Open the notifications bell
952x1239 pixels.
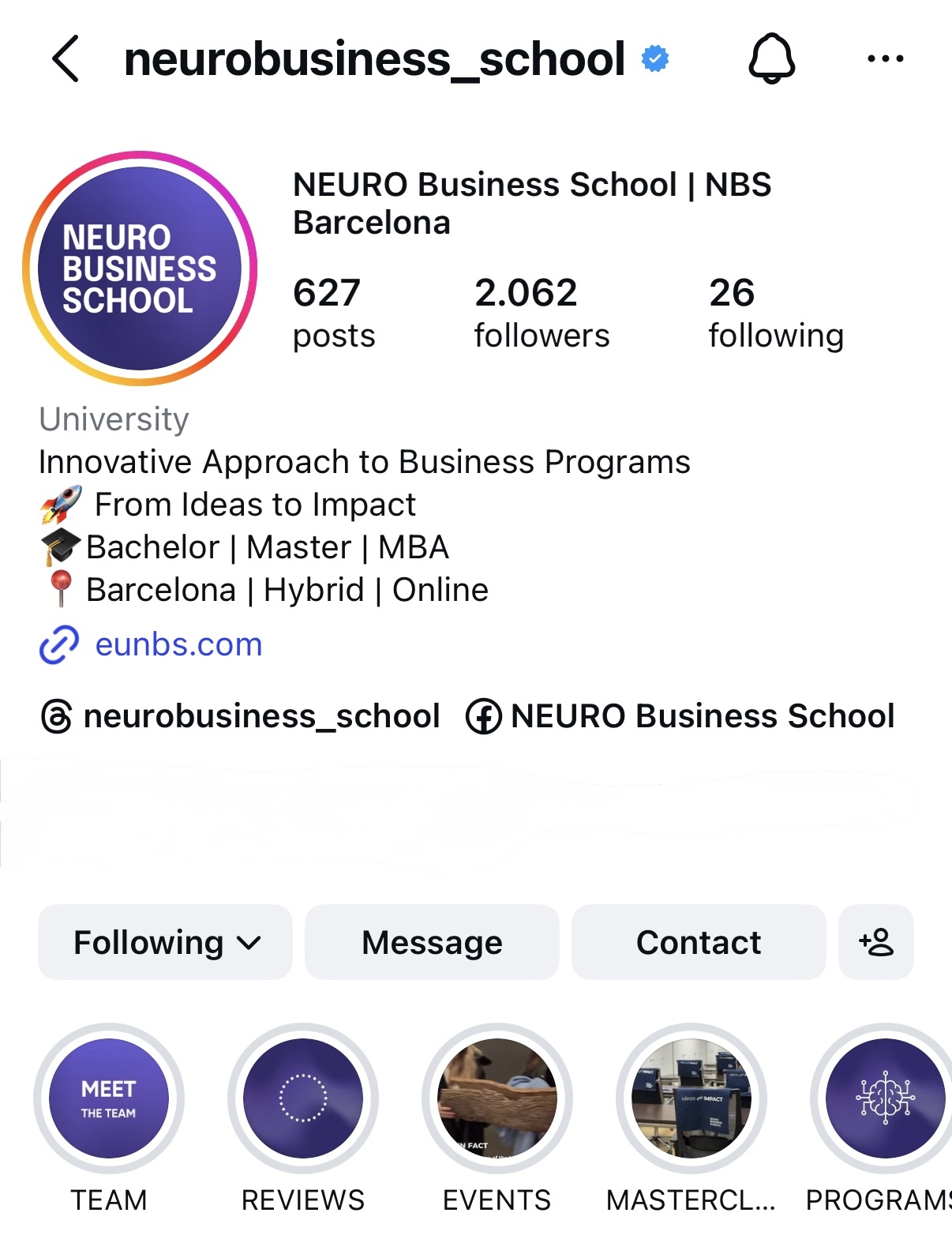click(x=771, y=58)
